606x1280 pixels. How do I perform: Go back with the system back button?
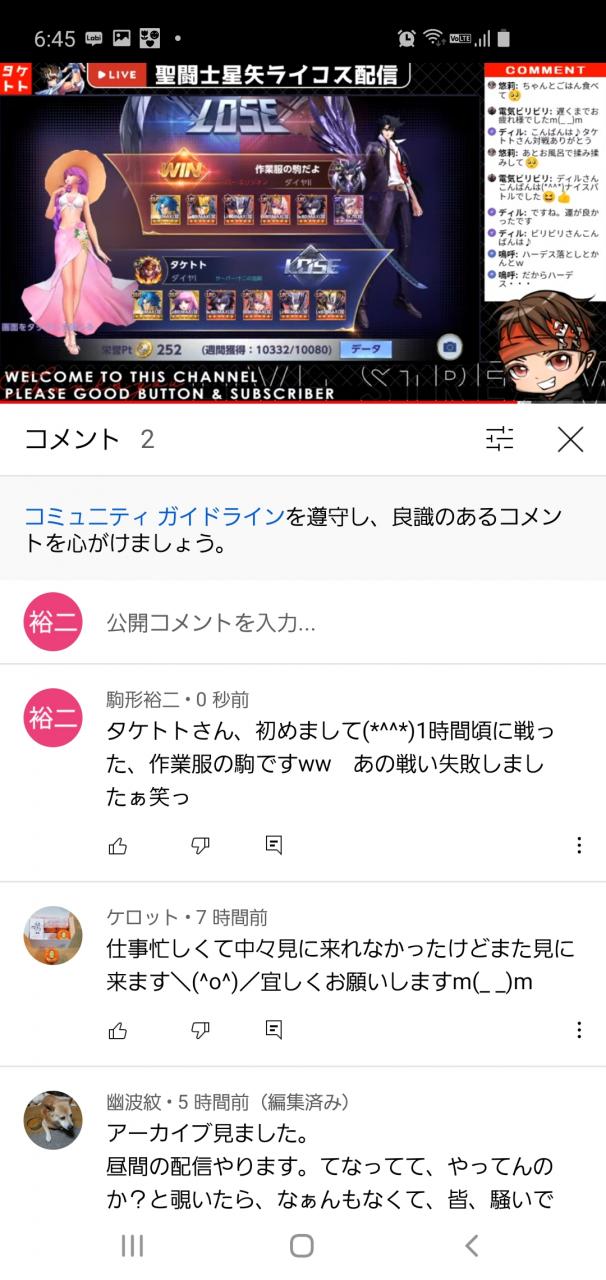[x=472, y=1245]
